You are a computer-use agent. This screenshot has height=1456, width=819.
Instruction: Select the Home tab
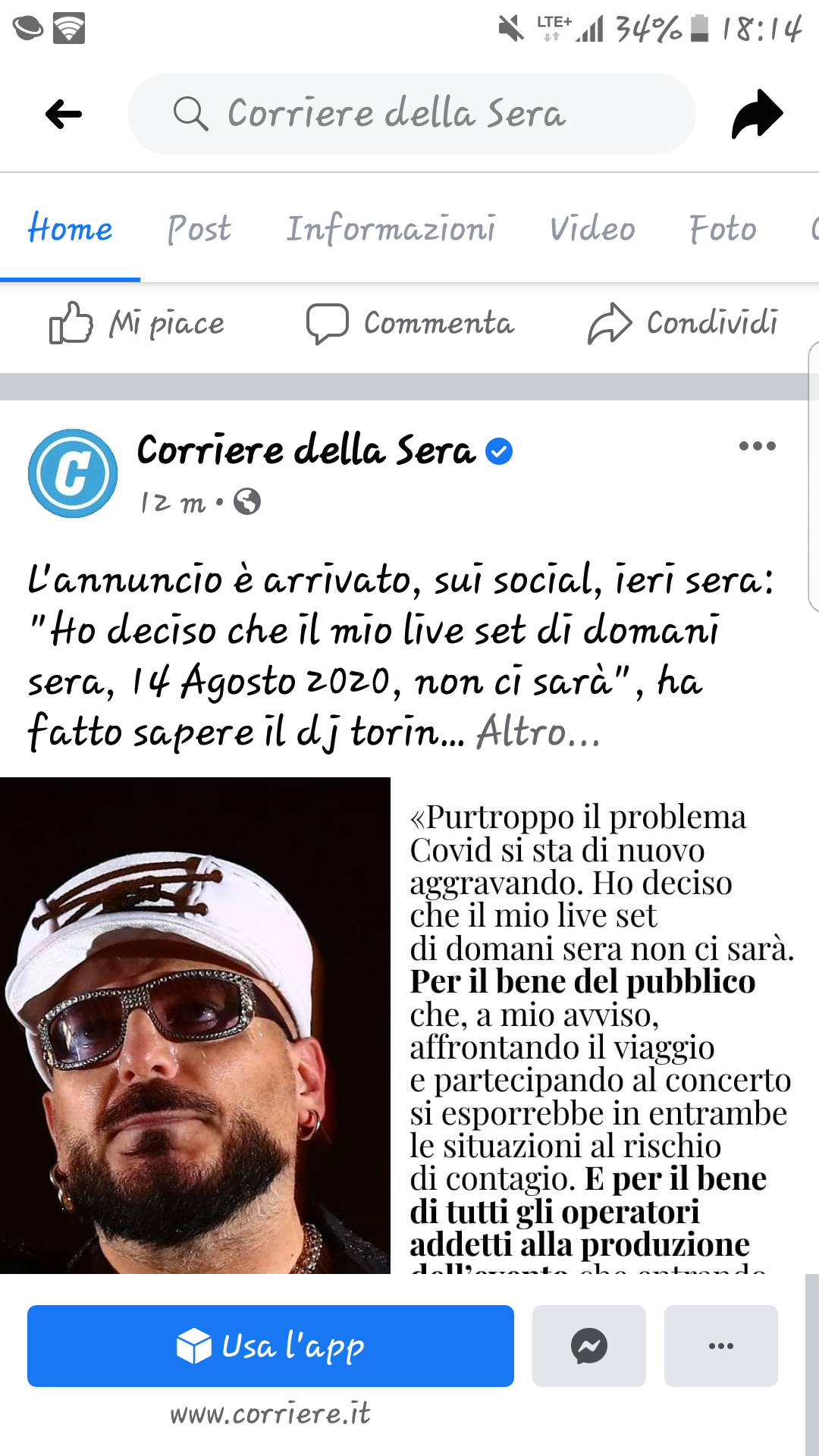click(x=70, y=229)
